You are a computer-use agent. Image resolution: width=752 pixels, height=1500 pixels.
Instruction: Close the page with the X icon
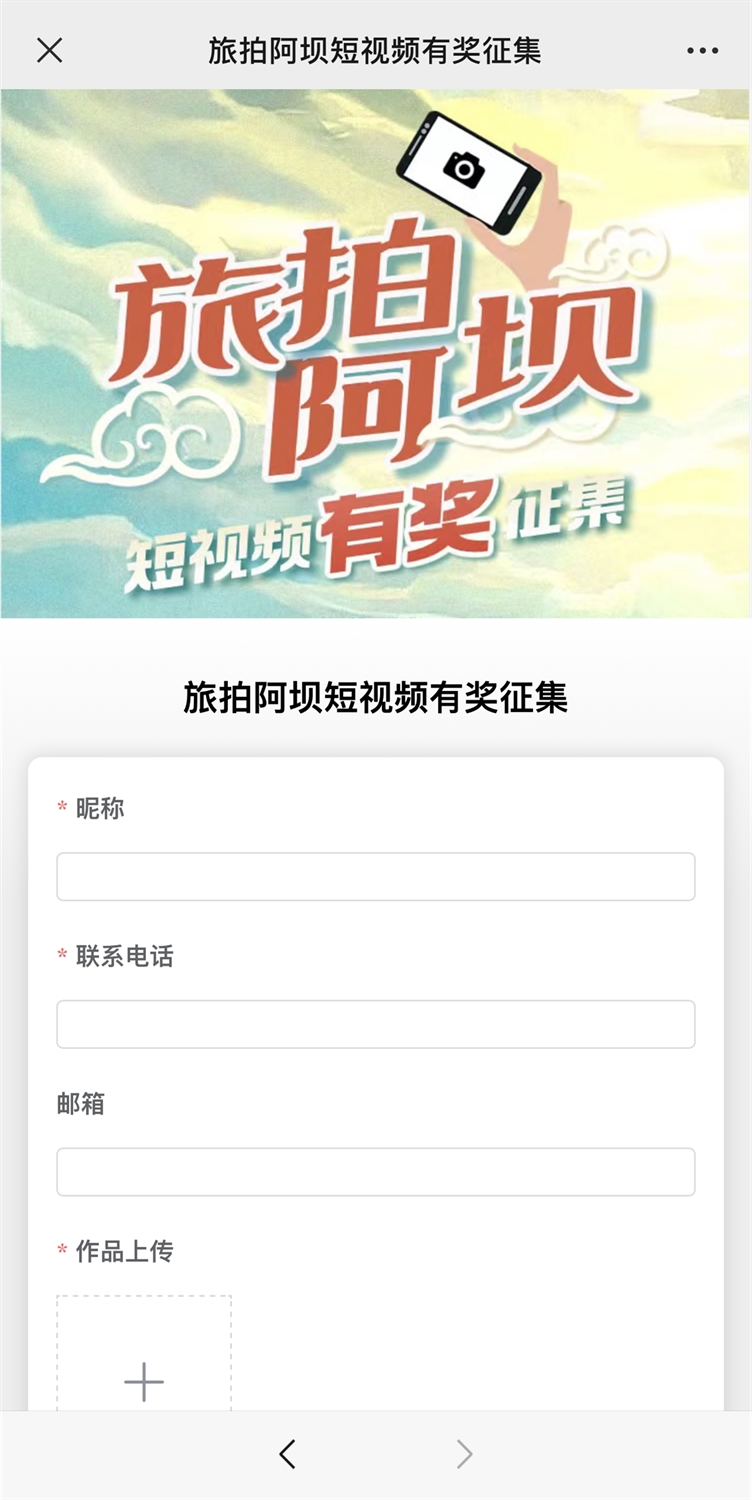(49, 51)
